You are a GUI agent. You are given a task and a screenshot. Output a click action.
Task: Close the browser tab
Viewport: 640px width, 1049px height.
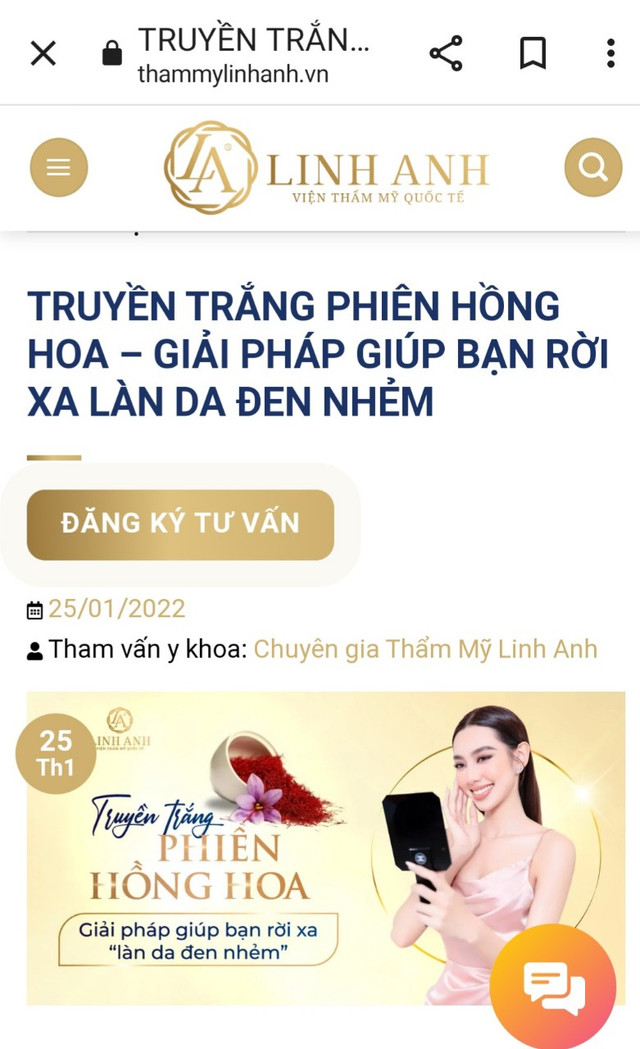click(x=43, y=53)
